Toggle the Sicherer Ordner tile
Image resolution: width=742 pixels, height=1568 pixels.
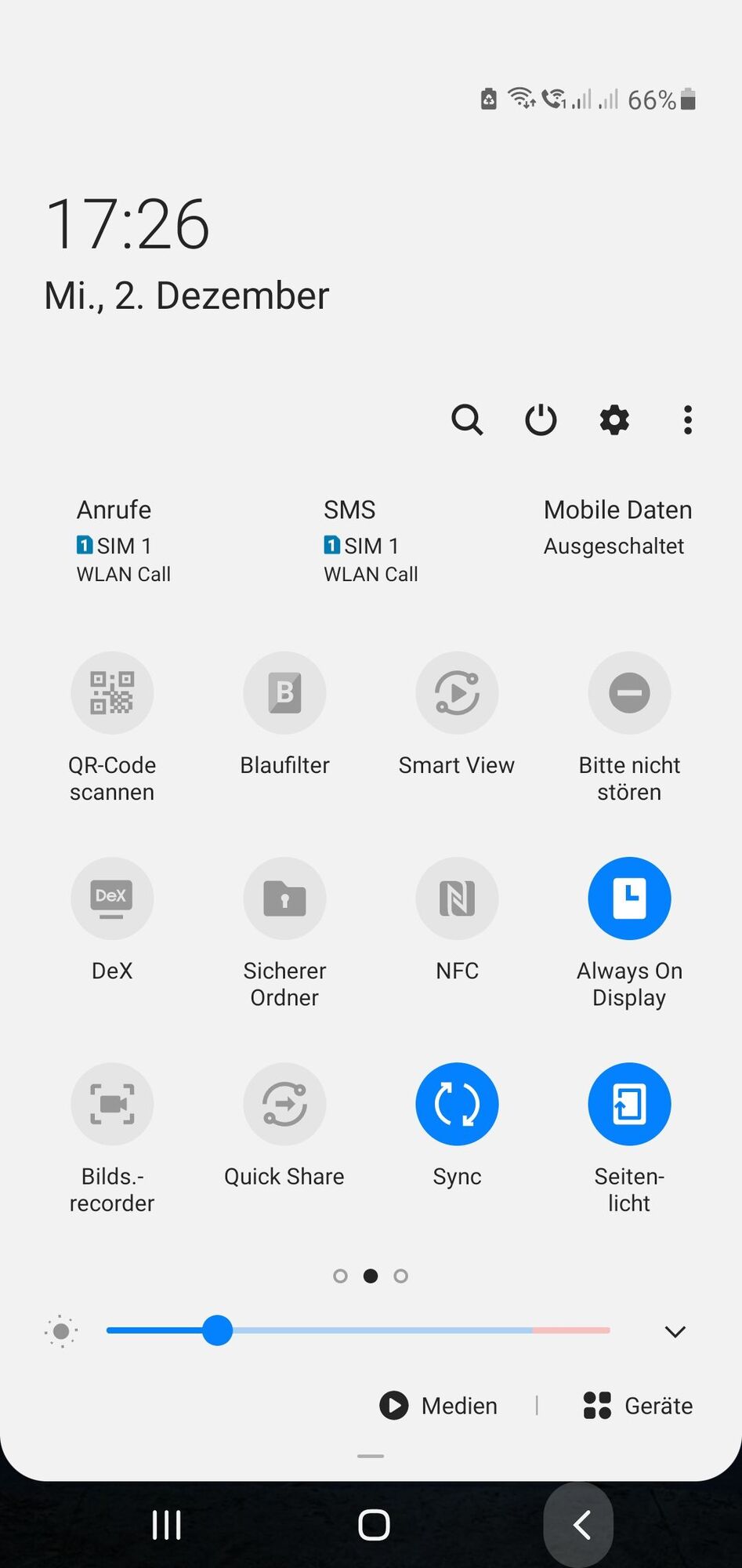tap(284, 898)
